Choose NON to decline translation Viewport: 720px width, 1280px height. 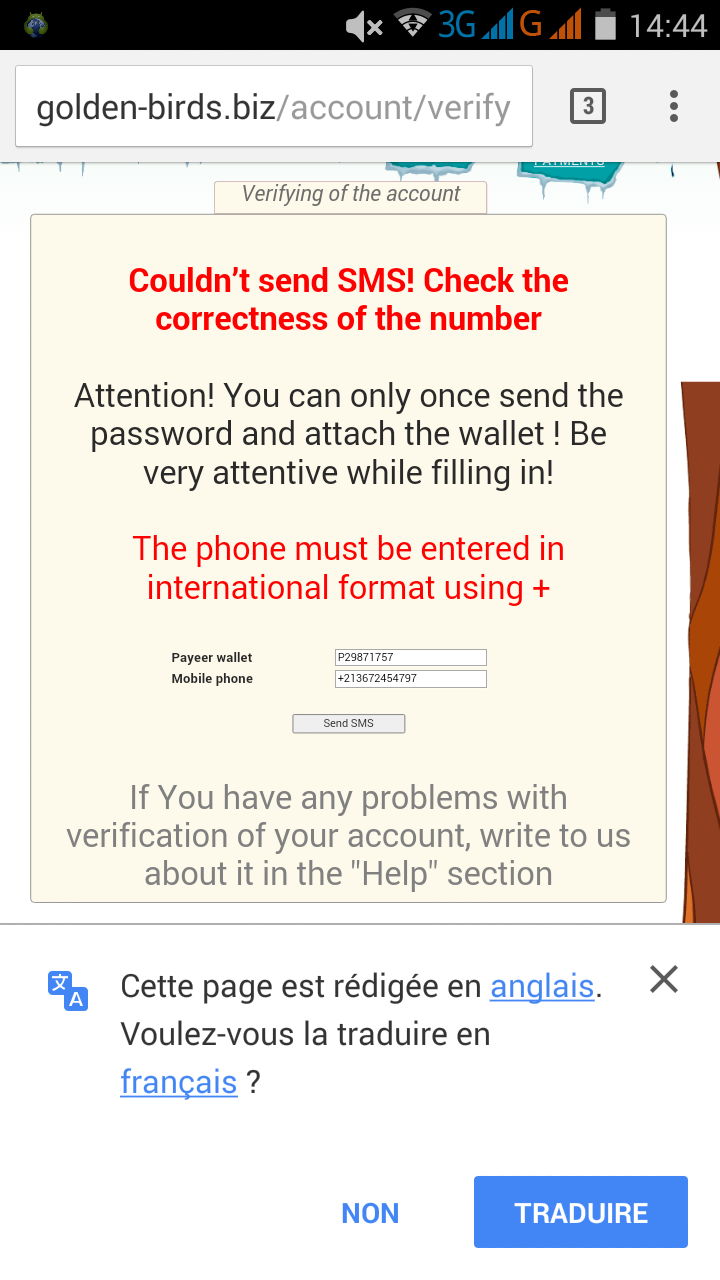[x=370, y=1213]
